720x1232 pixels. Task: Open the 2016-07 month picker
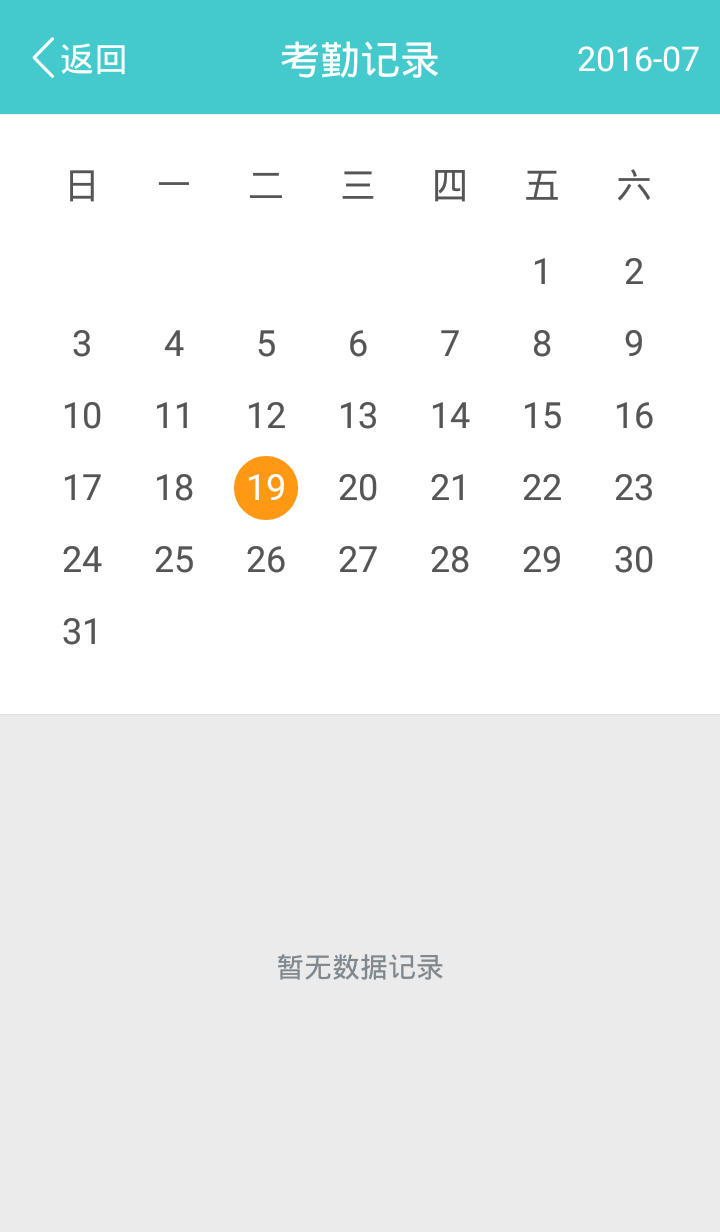(x=638, y=59)
